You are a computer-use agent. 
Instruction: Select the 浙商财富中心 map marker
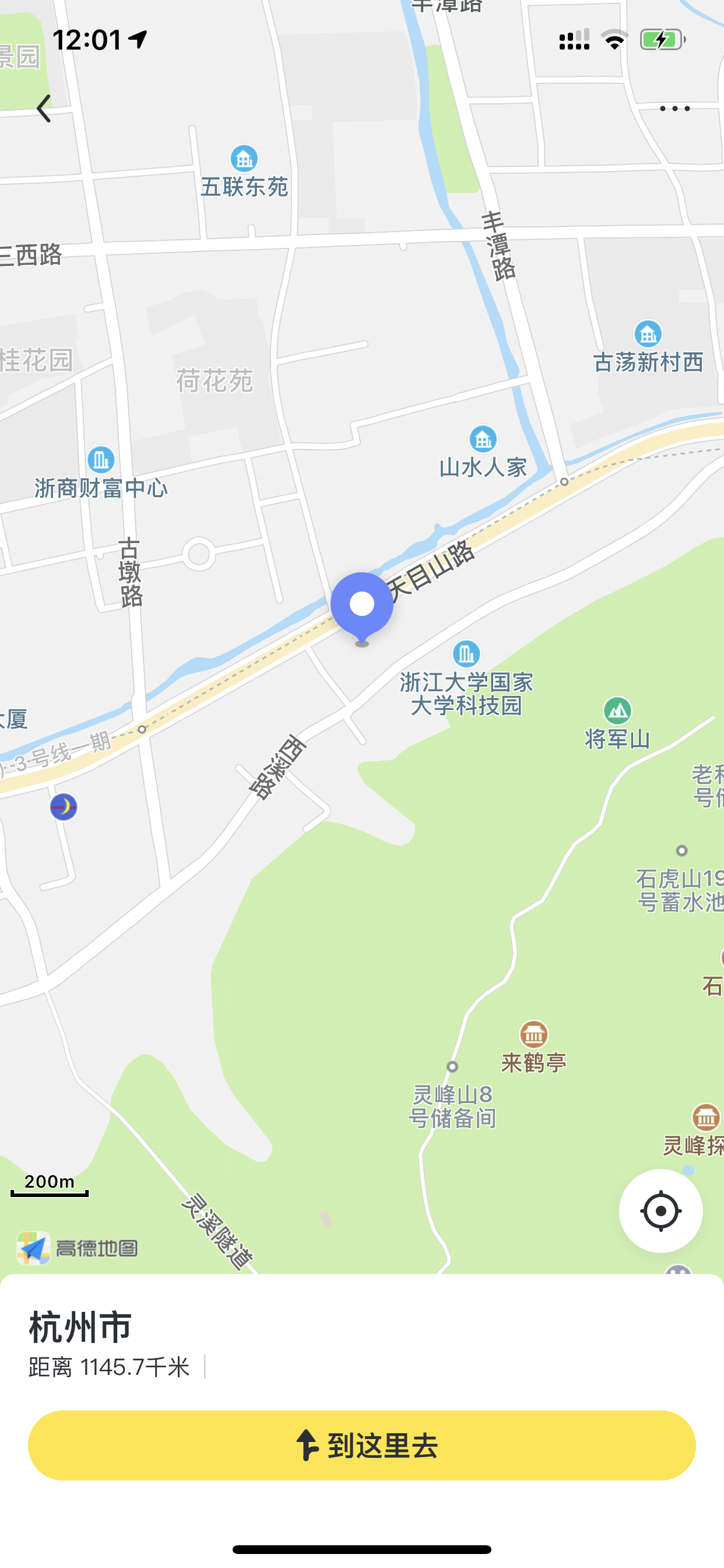pos(101,460)
